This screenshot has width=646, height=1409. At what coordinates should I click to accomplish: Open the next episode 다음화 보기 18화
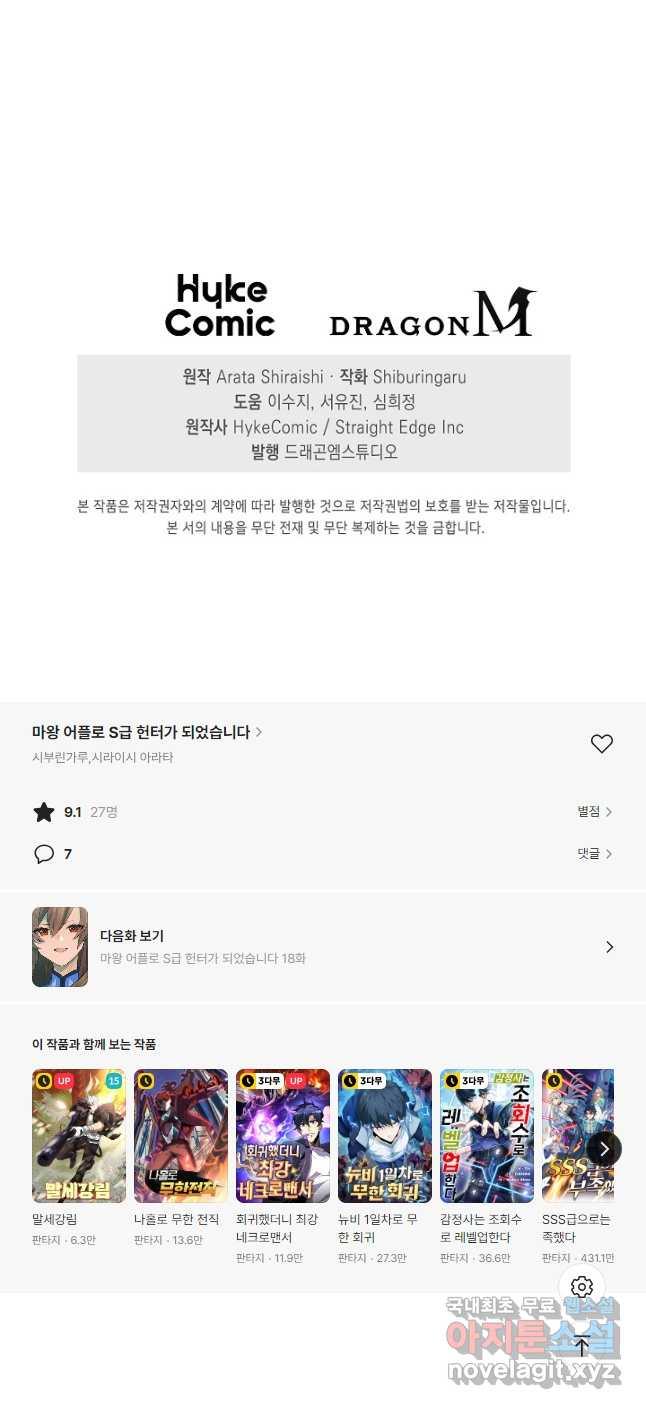tap(322, 947)
